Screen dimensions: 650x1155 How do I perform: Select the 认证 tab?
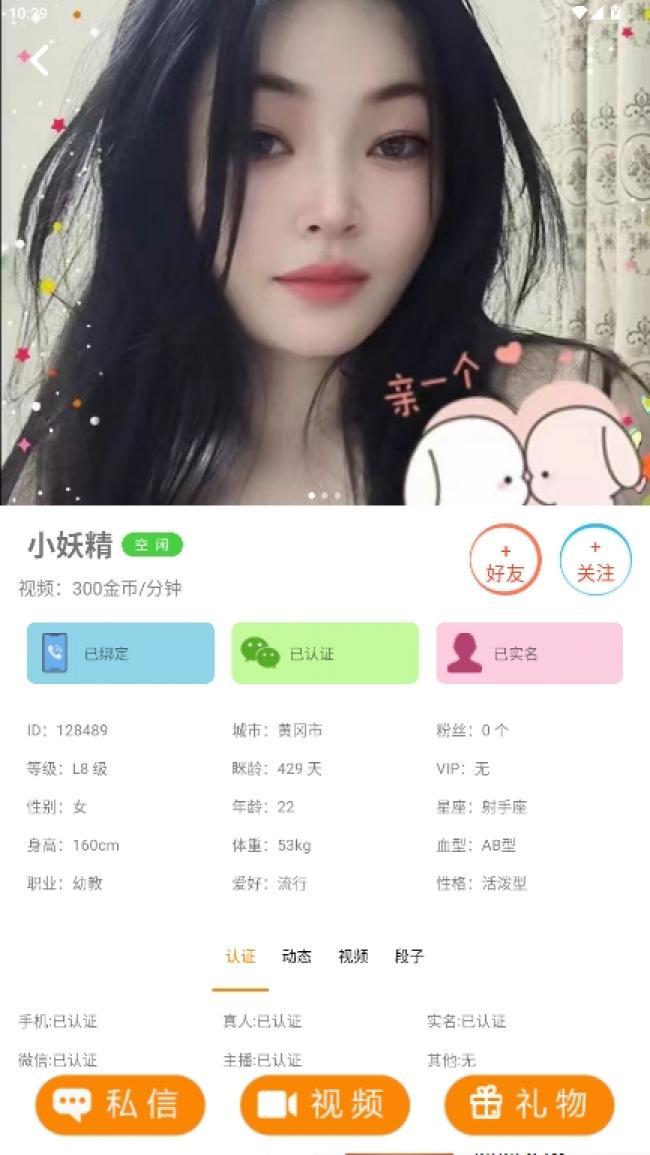240,957
